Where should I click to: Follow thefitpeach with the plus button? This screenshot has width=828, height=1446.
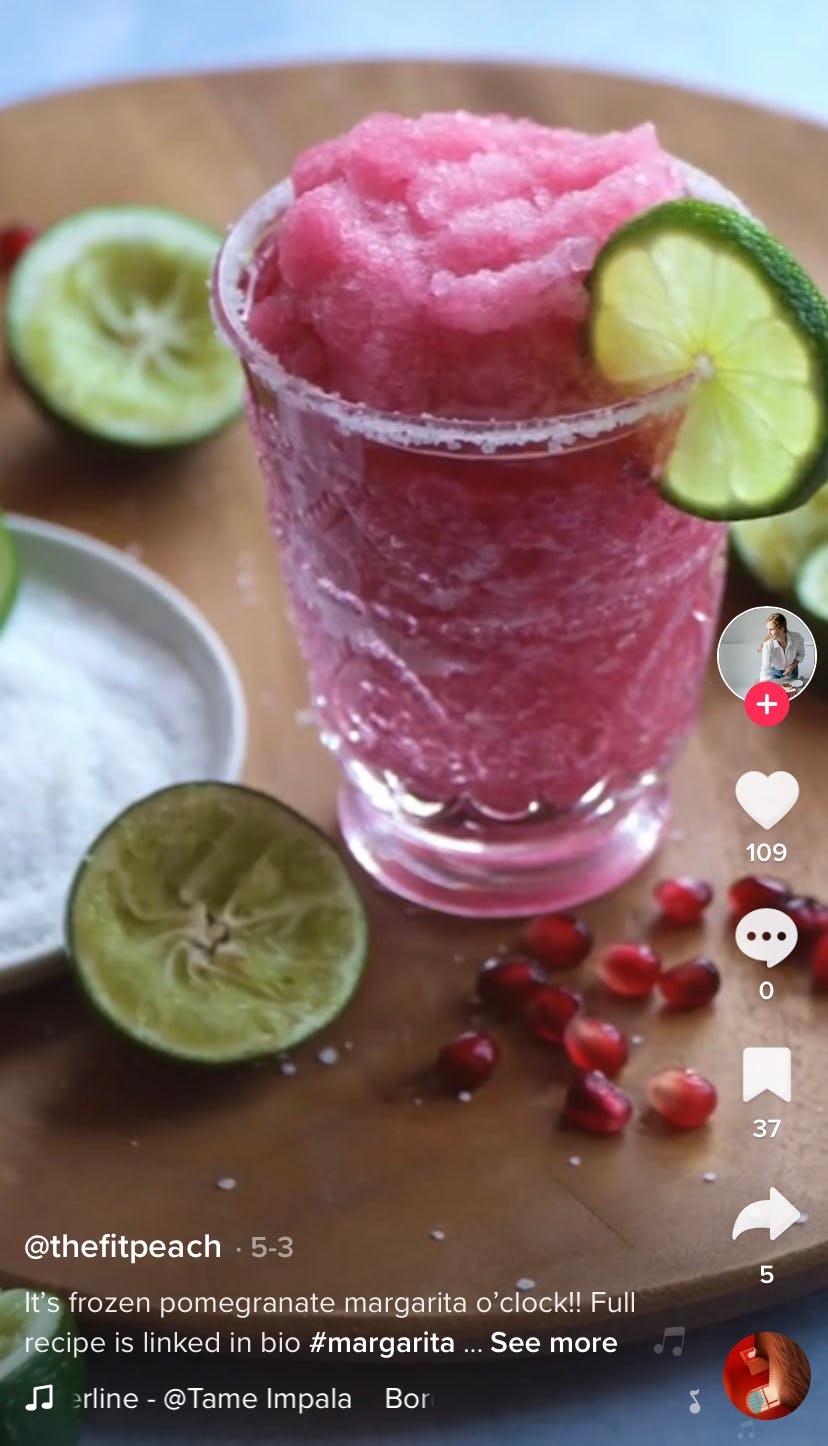pyautogui.click(x=766, y=705)
